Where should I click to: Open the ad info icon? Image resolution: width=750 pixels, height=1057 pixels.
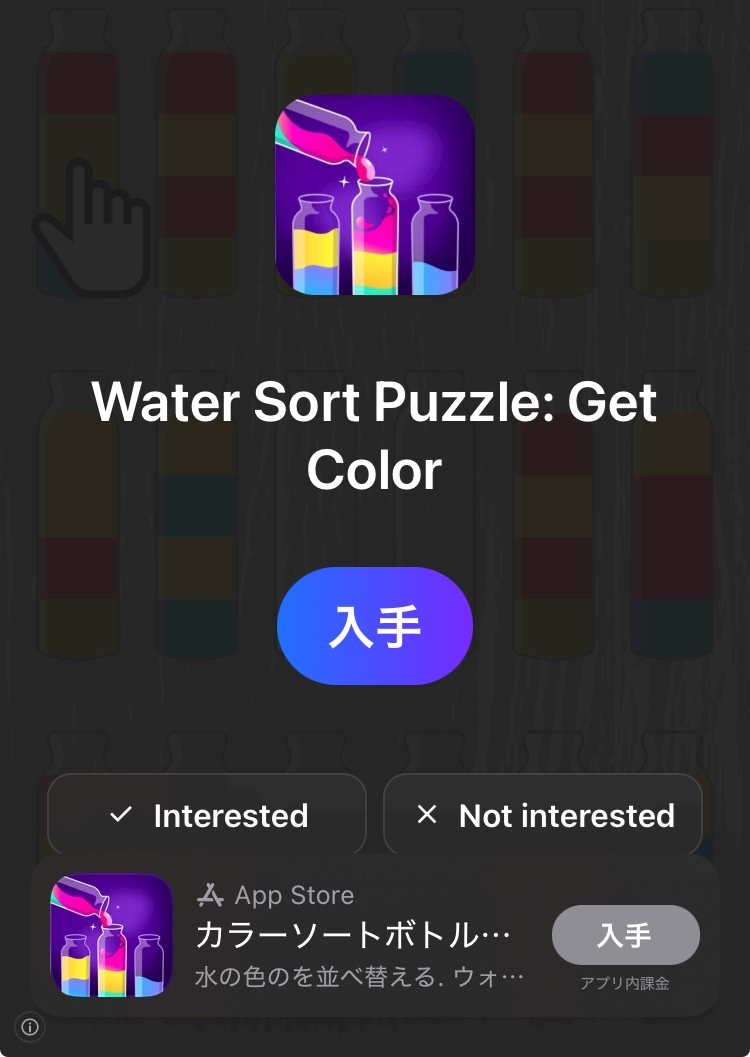pyautogui.click(x=30, y=1027)
